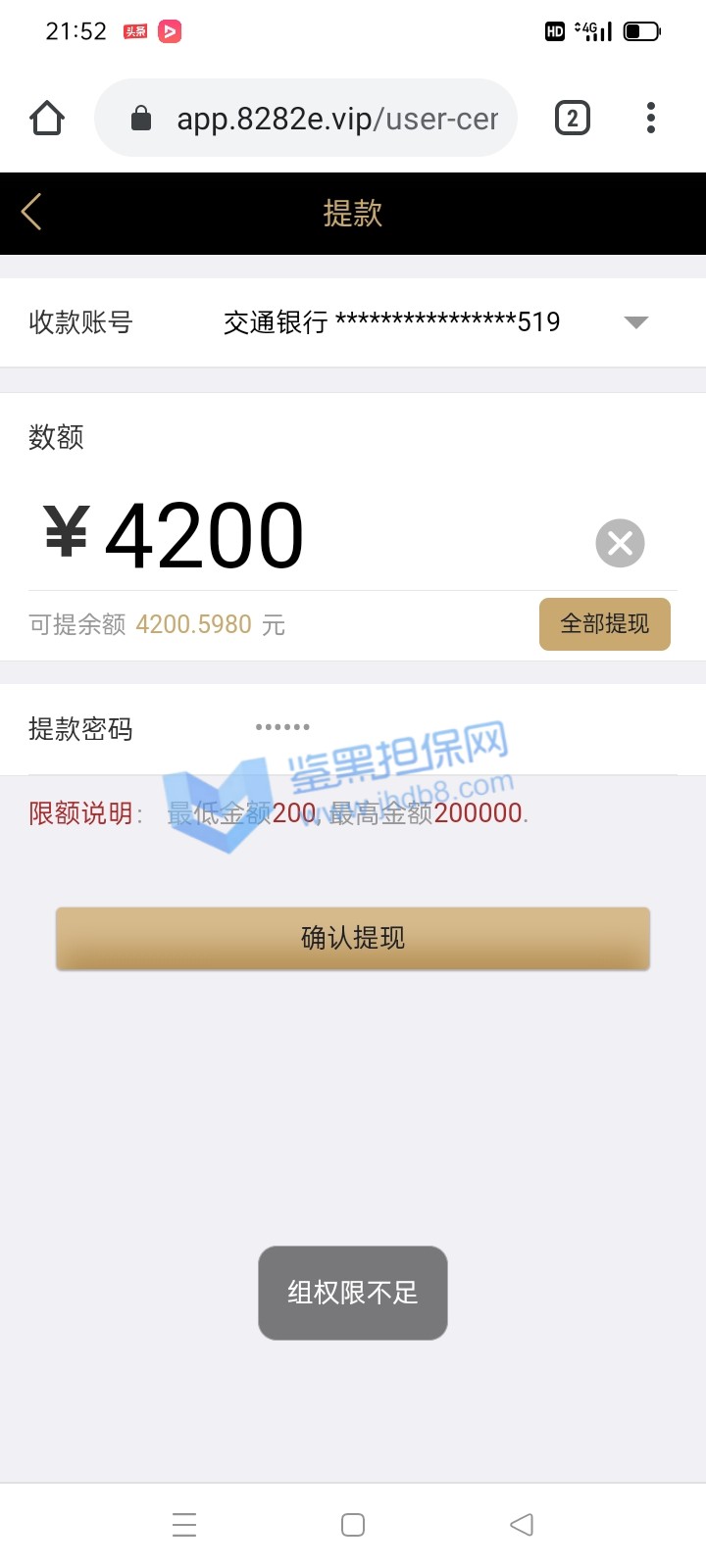
Task: Go back from the 提款 page
Action: (31, 213)
